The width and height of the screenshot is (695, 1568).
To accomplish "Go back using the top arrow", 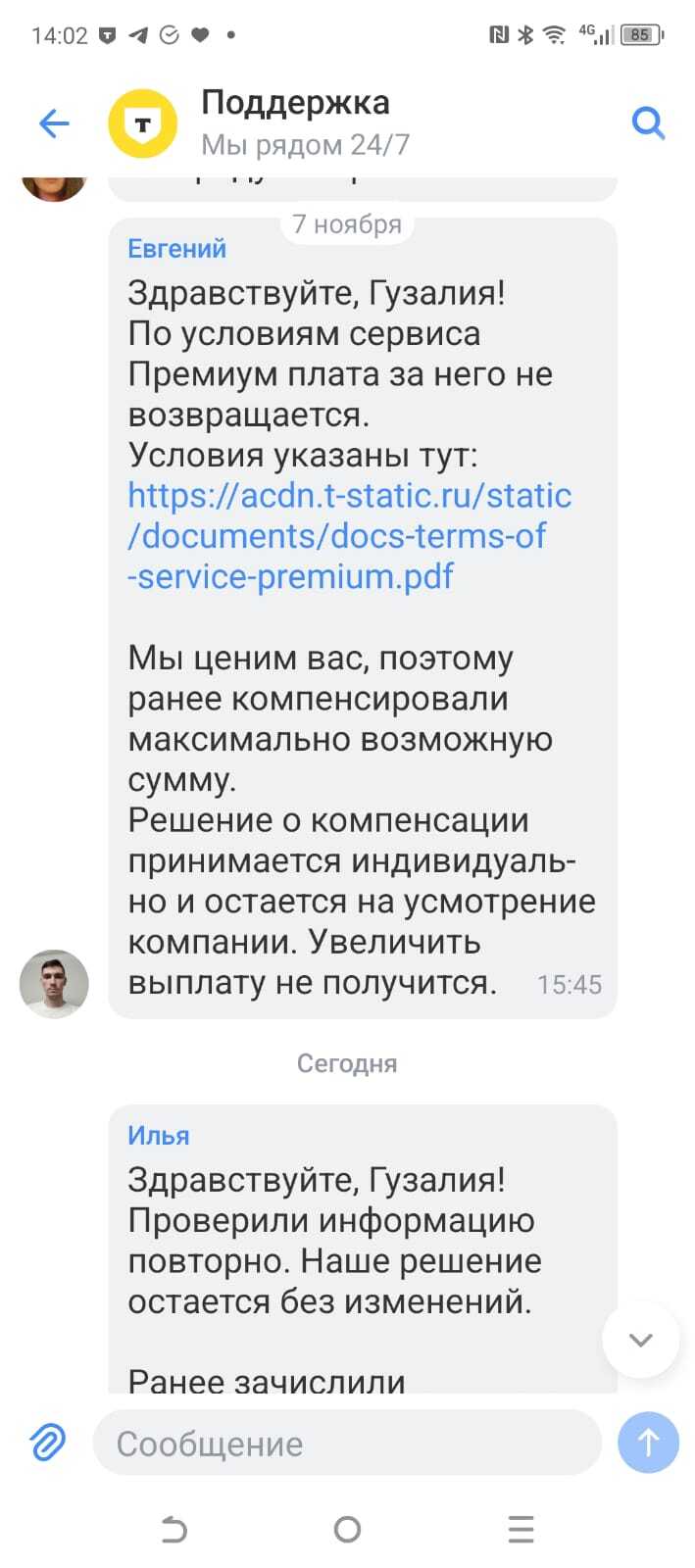I will coord(54,123).
